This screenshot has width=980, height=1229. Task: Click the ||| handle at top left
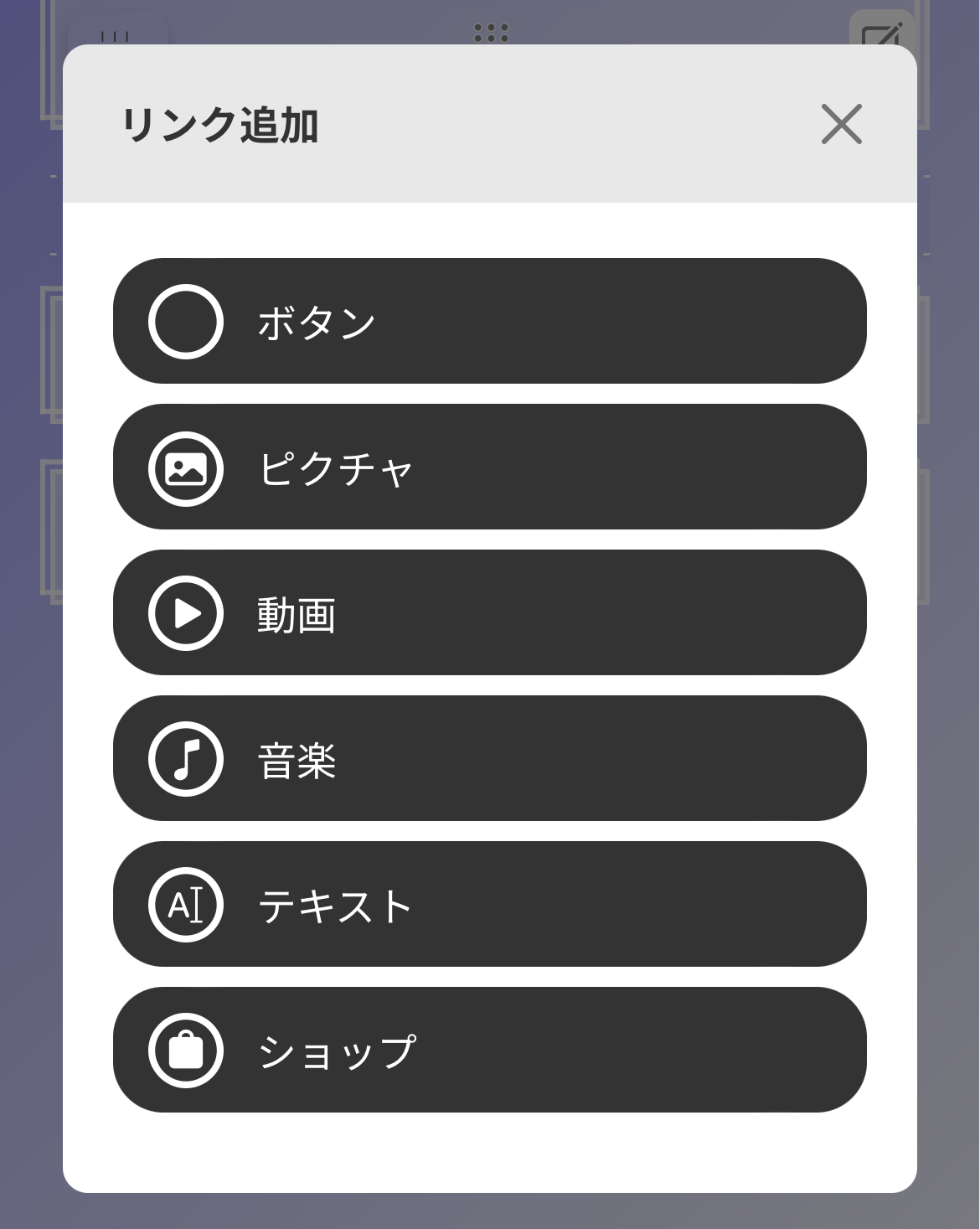(x=116, y=34)
